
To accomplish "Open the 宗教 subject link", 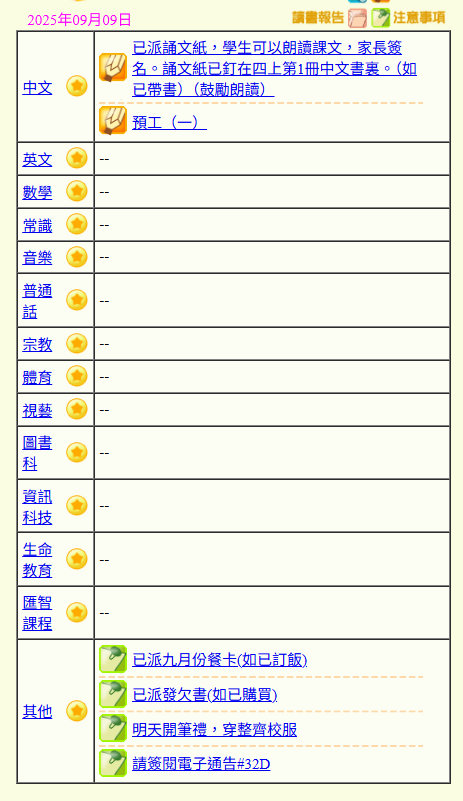I will pyautogui.click(x=37, y=344).
